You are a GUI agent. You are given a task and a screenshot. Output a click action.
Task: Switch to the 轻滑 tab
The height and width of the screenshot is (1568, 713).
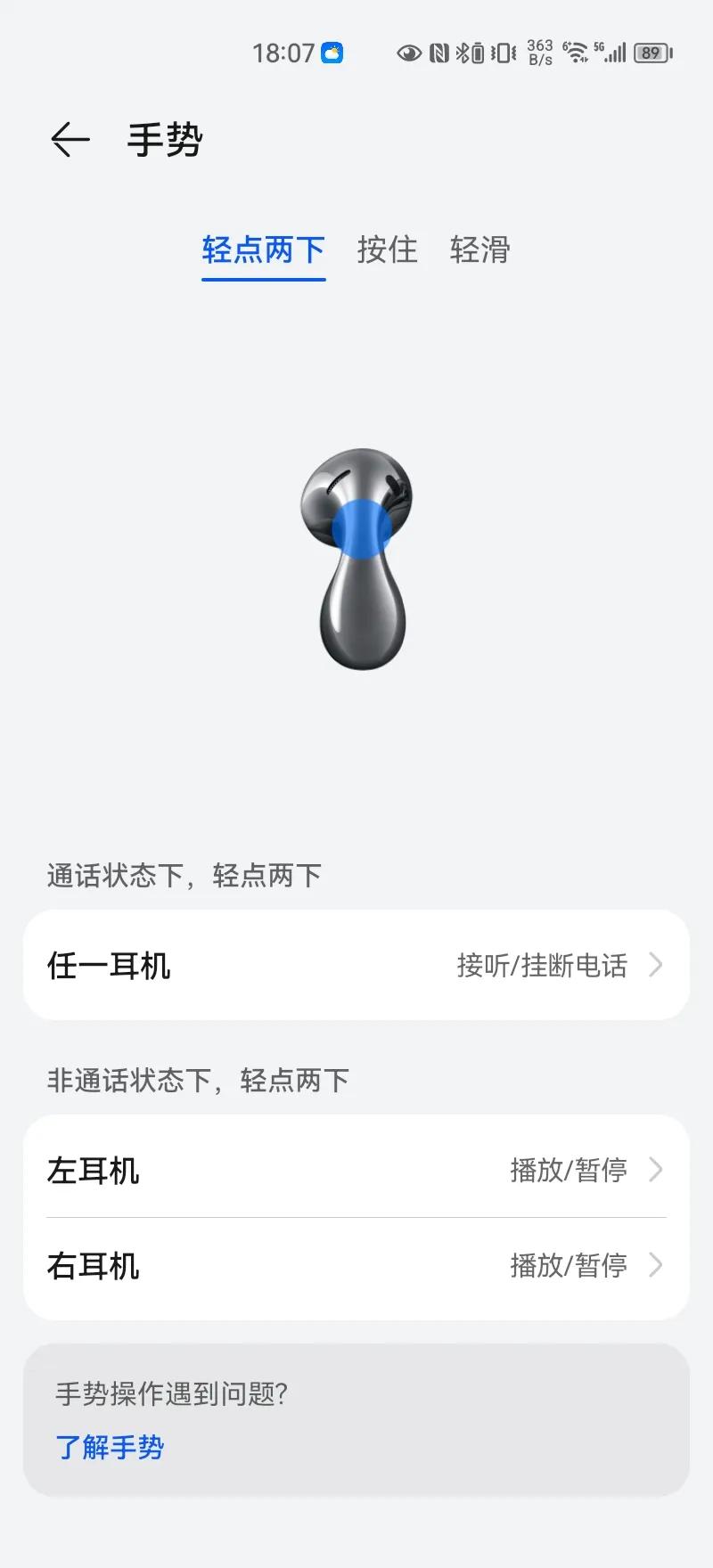click(x=479, y=250)
